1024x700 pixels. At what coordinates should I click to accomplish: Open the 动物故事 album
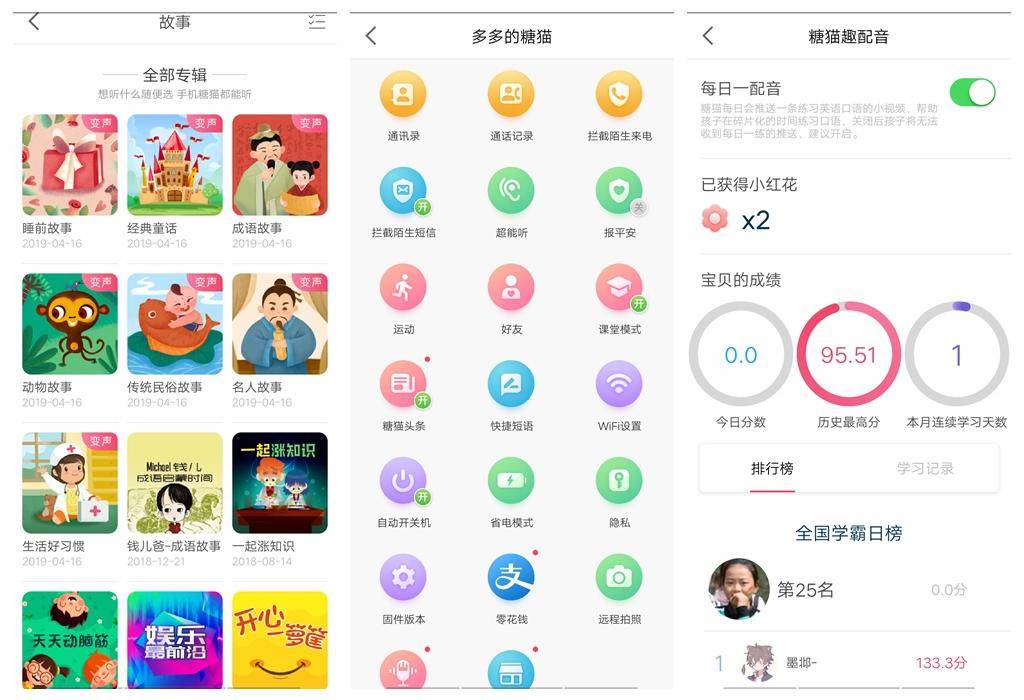click(x=69, y=324)
